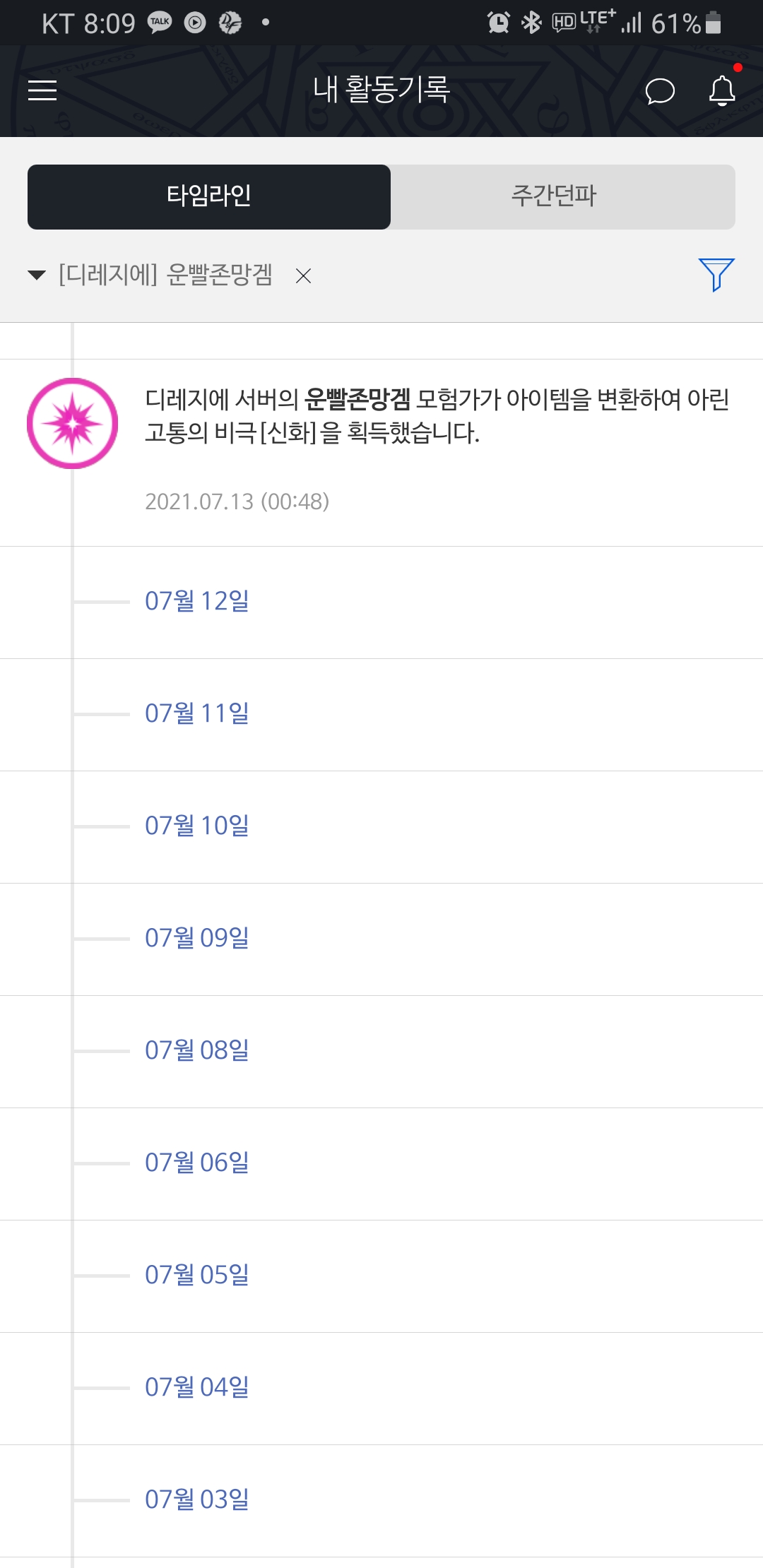This screenshot has height=1568, width=763.
Task: Expand the 07월 08일 entry
Action: pyautogui.click(x=381, y=1052)
